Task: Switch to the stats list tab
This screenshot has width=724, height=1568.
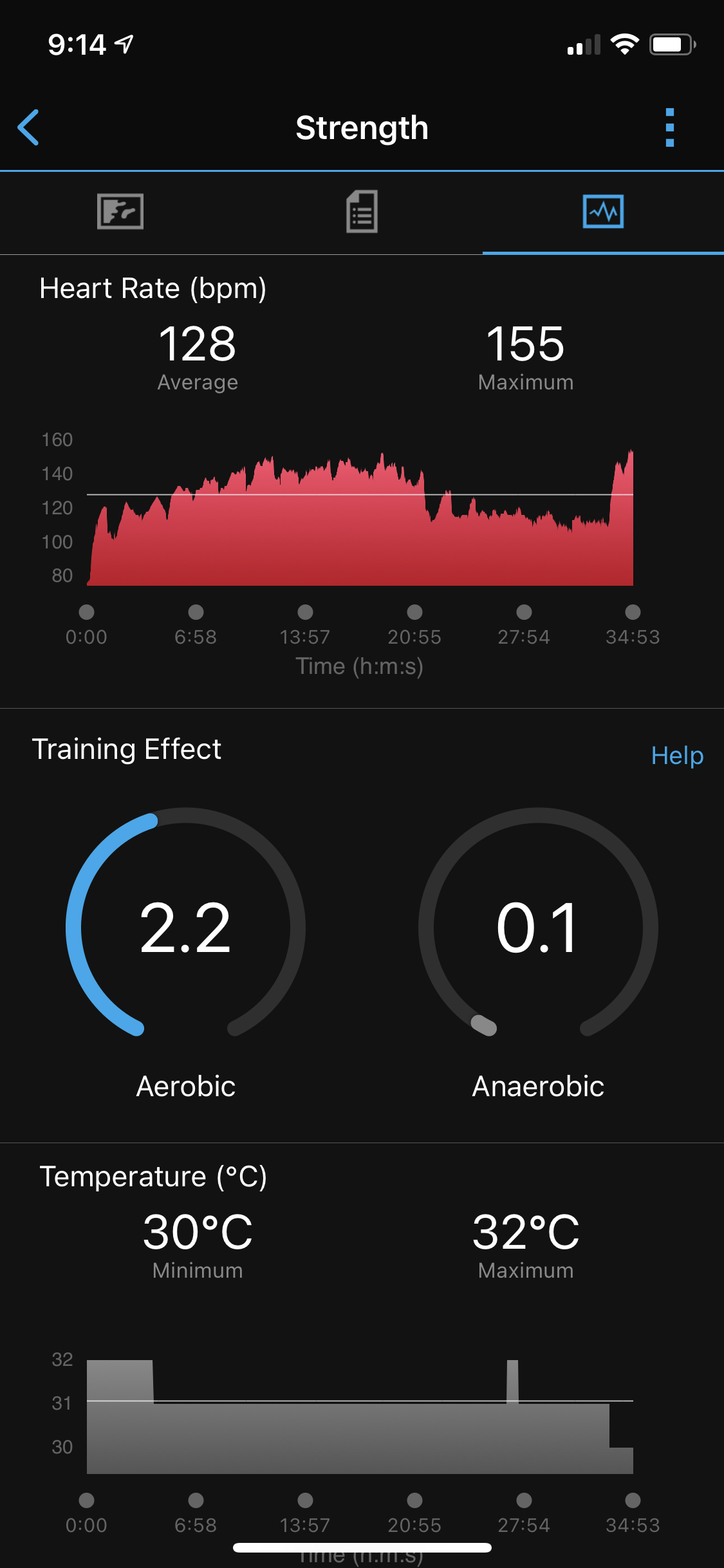Action: [x=362, y=211]
